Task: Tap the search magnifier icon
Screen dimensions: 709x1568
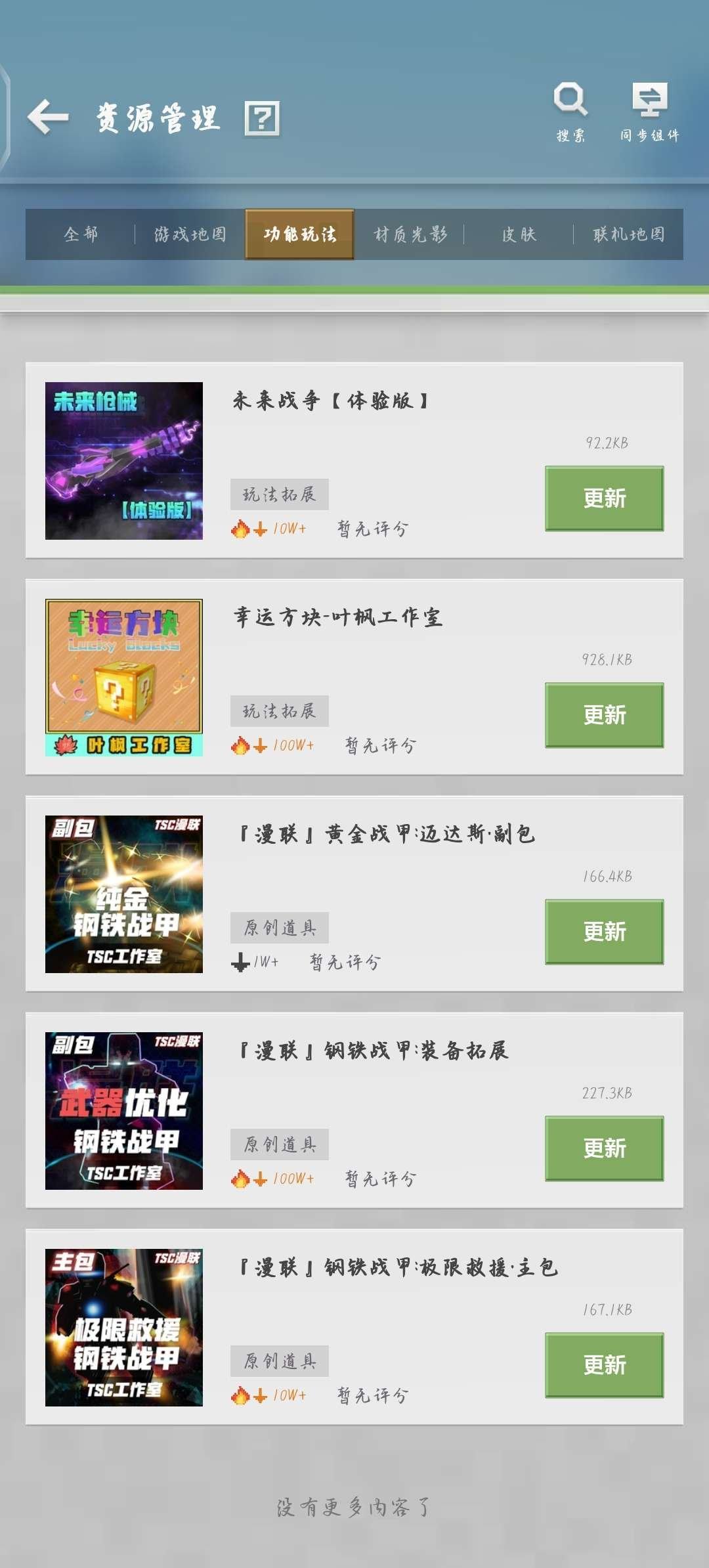Action: (x=570, y=100)
